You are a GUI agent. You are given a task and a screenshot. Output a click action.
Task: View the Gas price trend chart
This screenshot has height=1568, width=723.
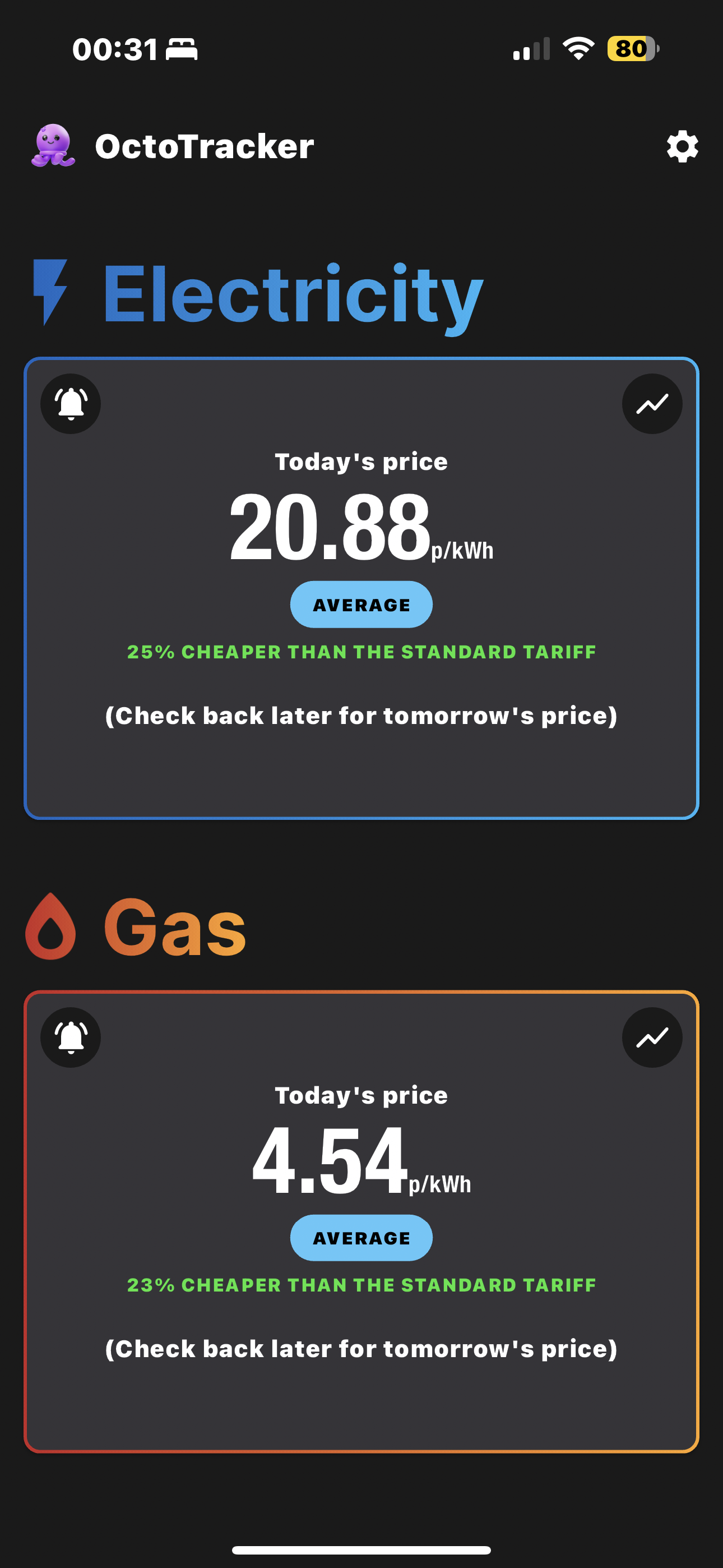coord(652,1037)
